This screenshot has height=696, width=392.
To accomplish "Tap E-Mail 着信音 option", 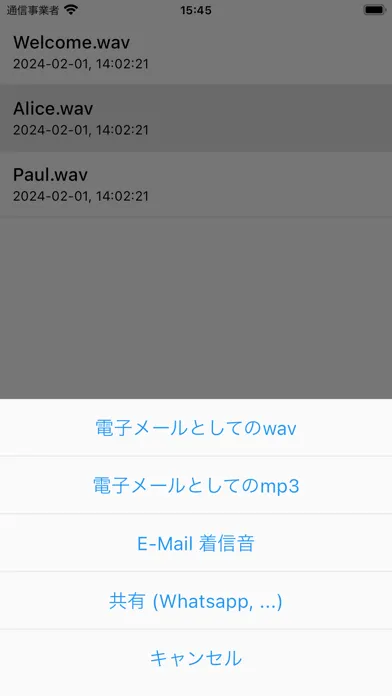I will click(196, 543).
